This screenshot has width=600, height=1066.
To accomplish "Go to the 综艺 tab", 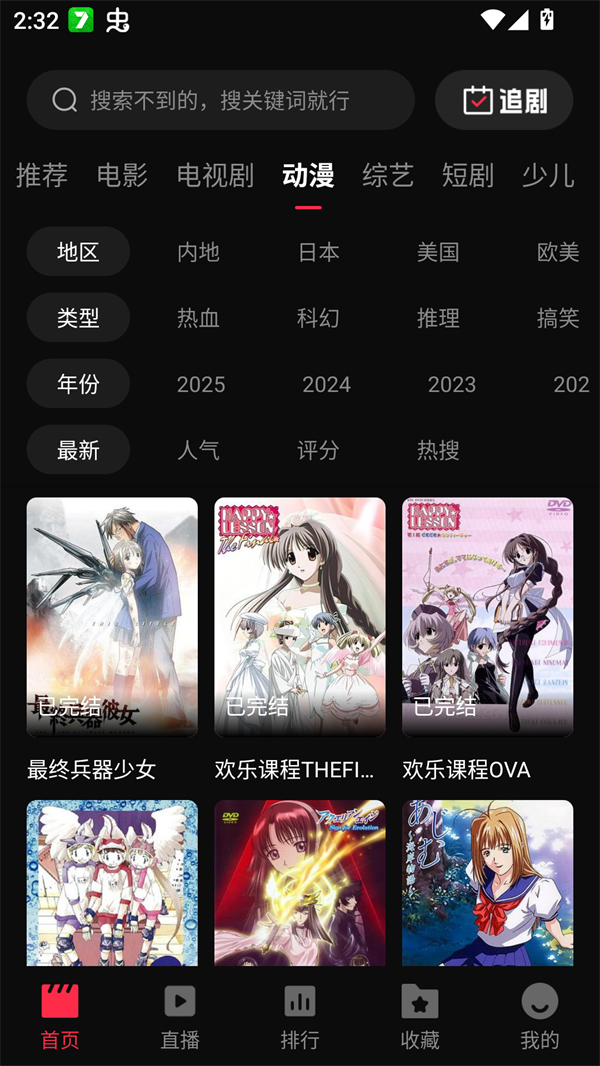I will tap(387, 175).
